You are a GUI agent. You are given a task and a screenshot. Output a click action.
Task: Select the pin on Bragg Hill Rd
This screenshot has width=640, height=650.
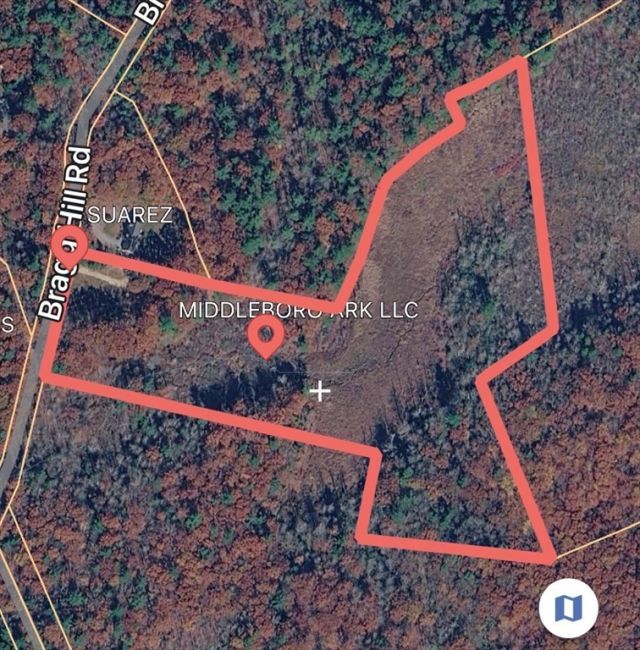(68, 245)
